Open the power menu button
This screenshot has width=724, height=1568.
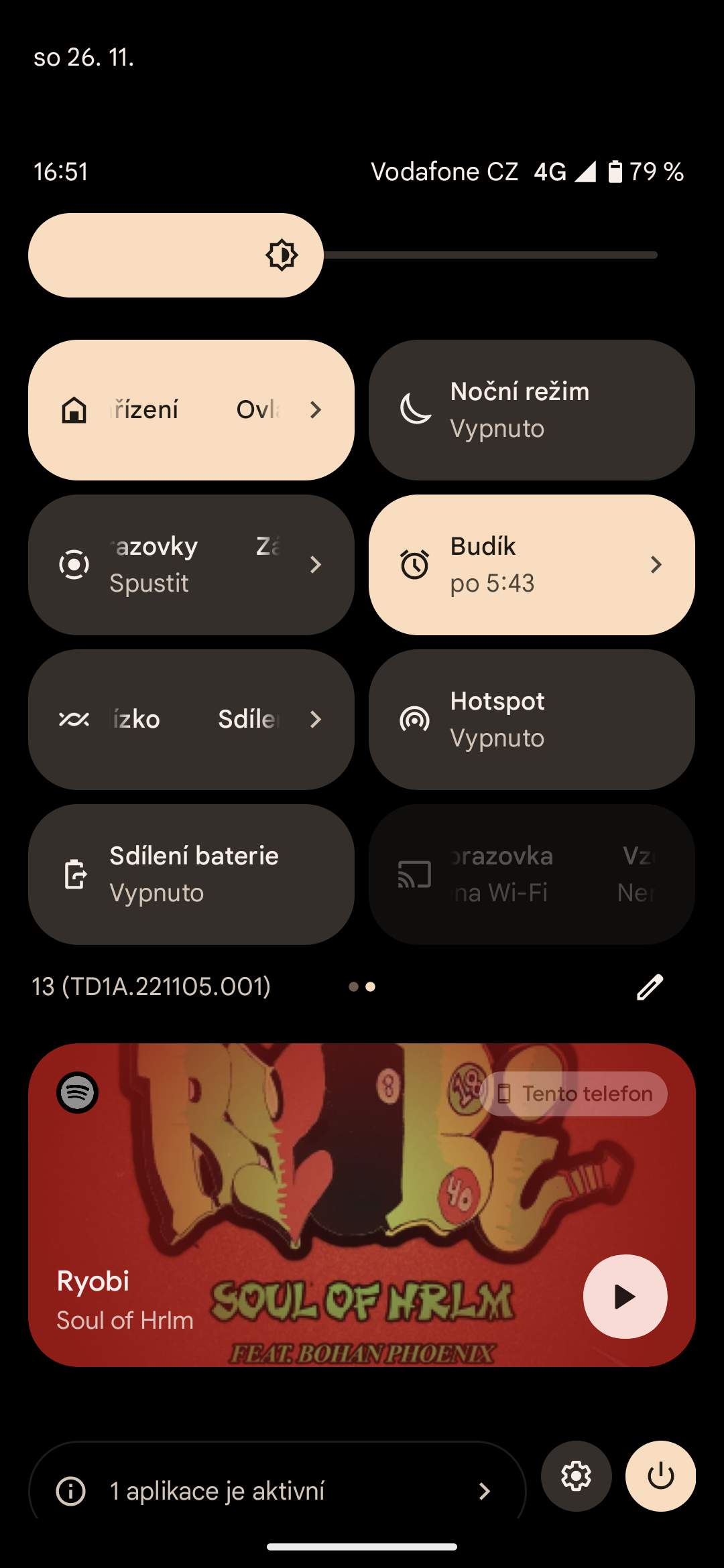660,1476
